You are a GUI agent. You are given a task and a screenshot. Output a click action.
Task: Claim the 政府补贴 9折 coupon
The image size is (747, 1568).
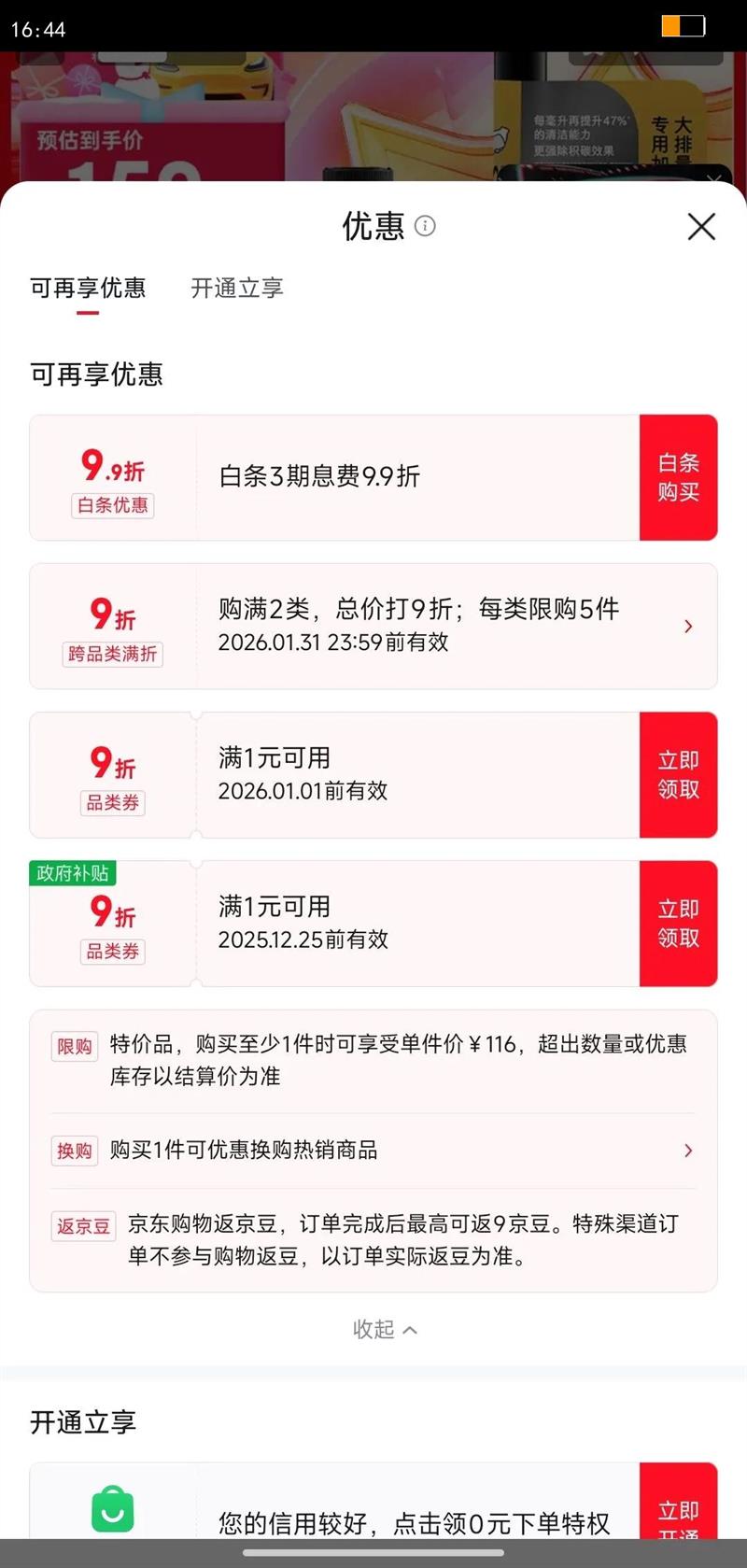(x=679, y=924)
